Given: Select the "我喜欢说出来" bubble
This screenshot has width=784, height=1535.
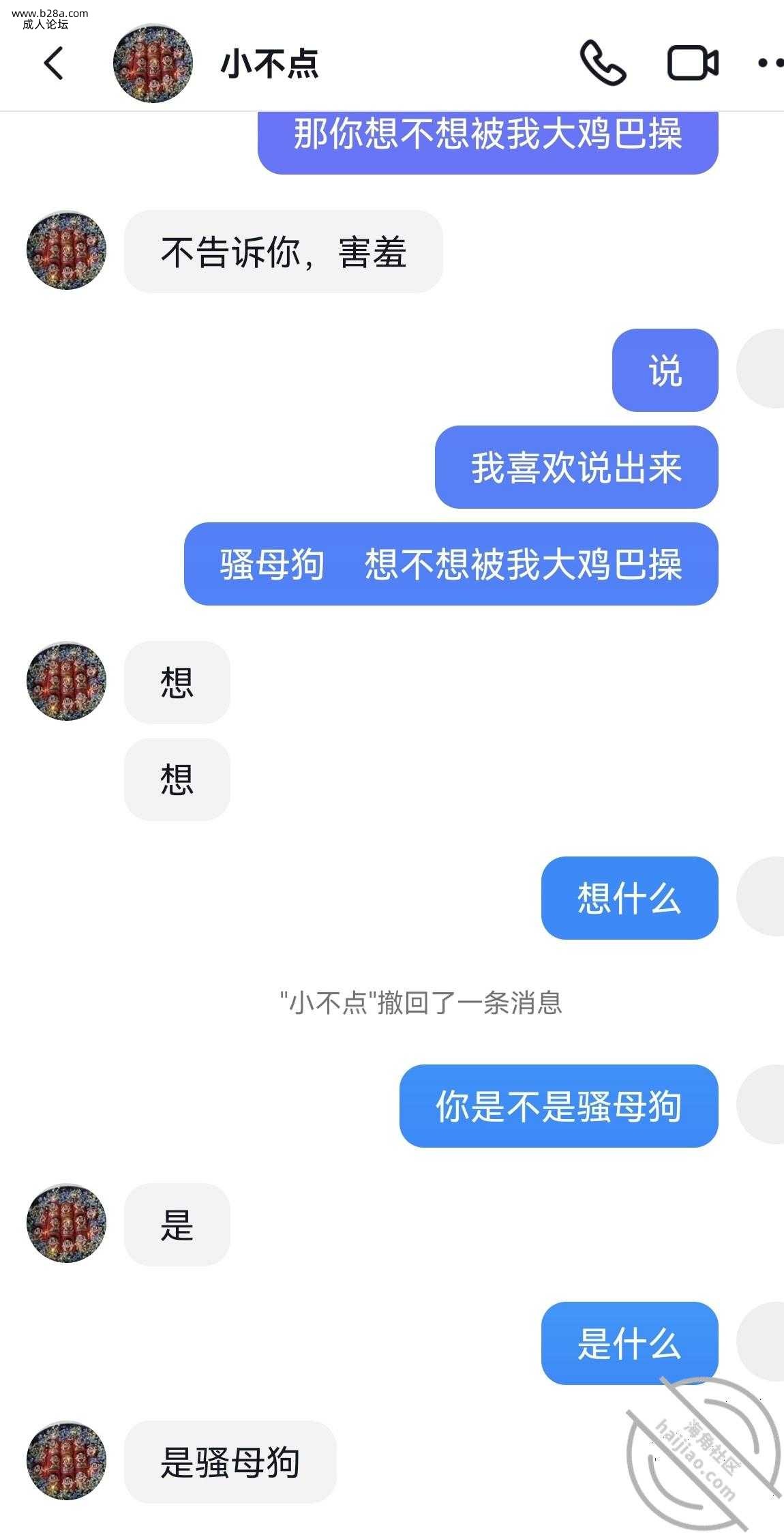Looking at the screenshot, I should 576,468.
